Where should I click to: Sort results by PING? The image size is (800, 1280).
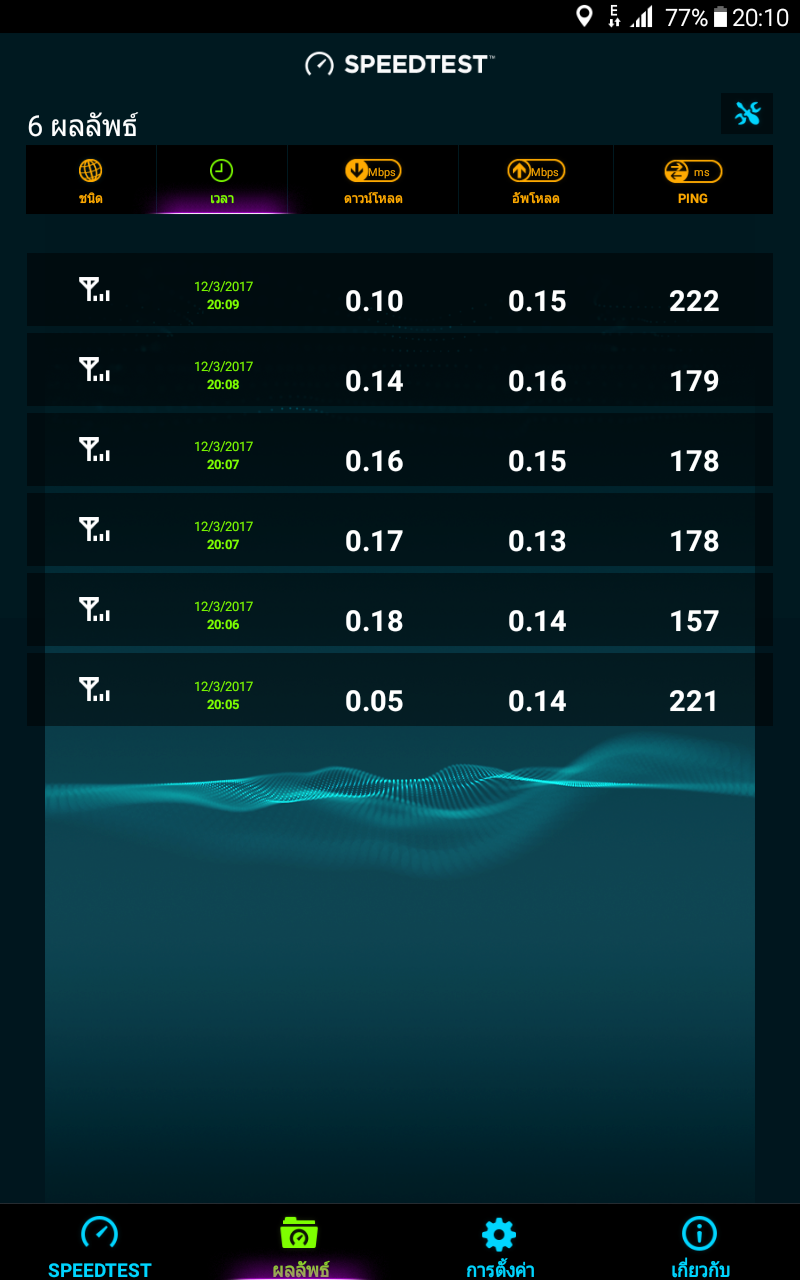pos(692,180)
